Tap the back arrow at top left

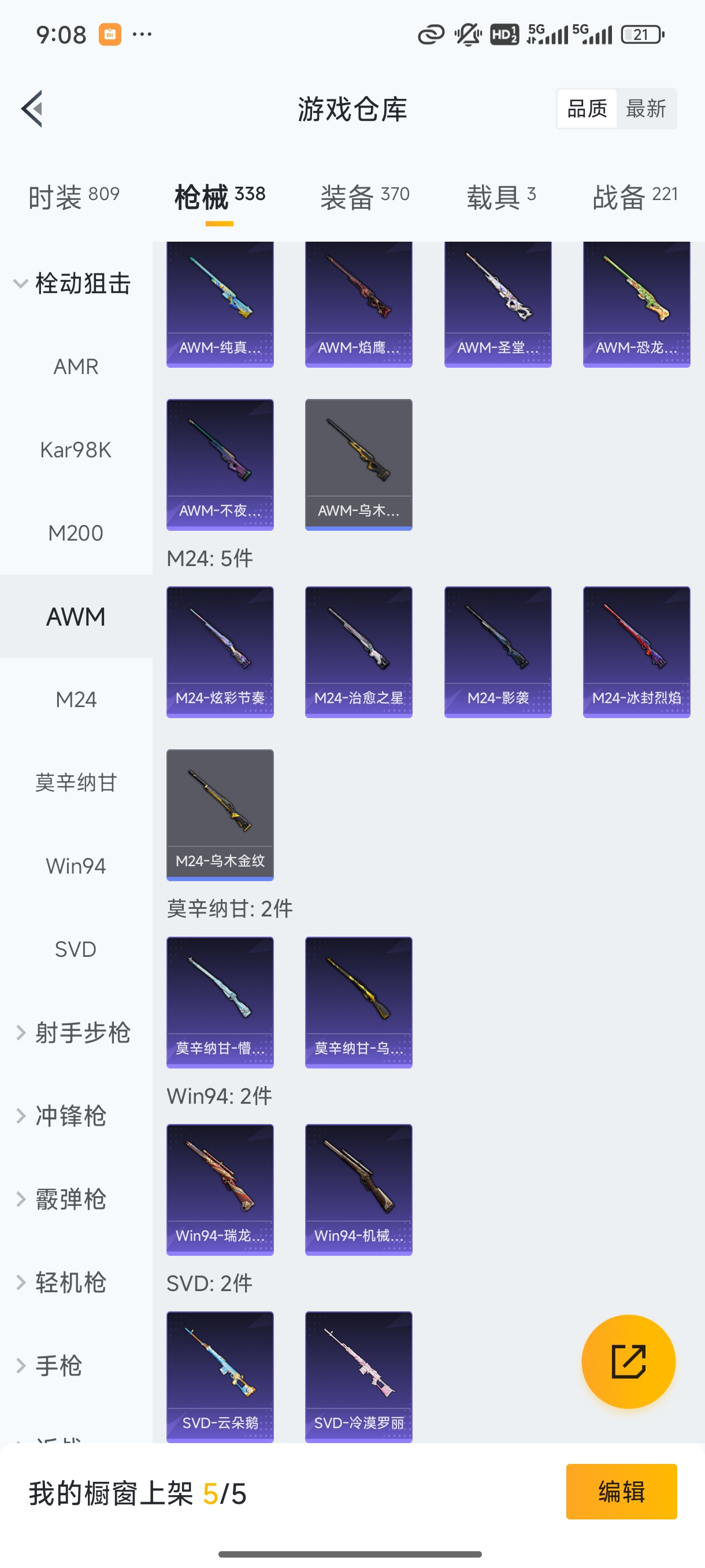click(32, 108)
